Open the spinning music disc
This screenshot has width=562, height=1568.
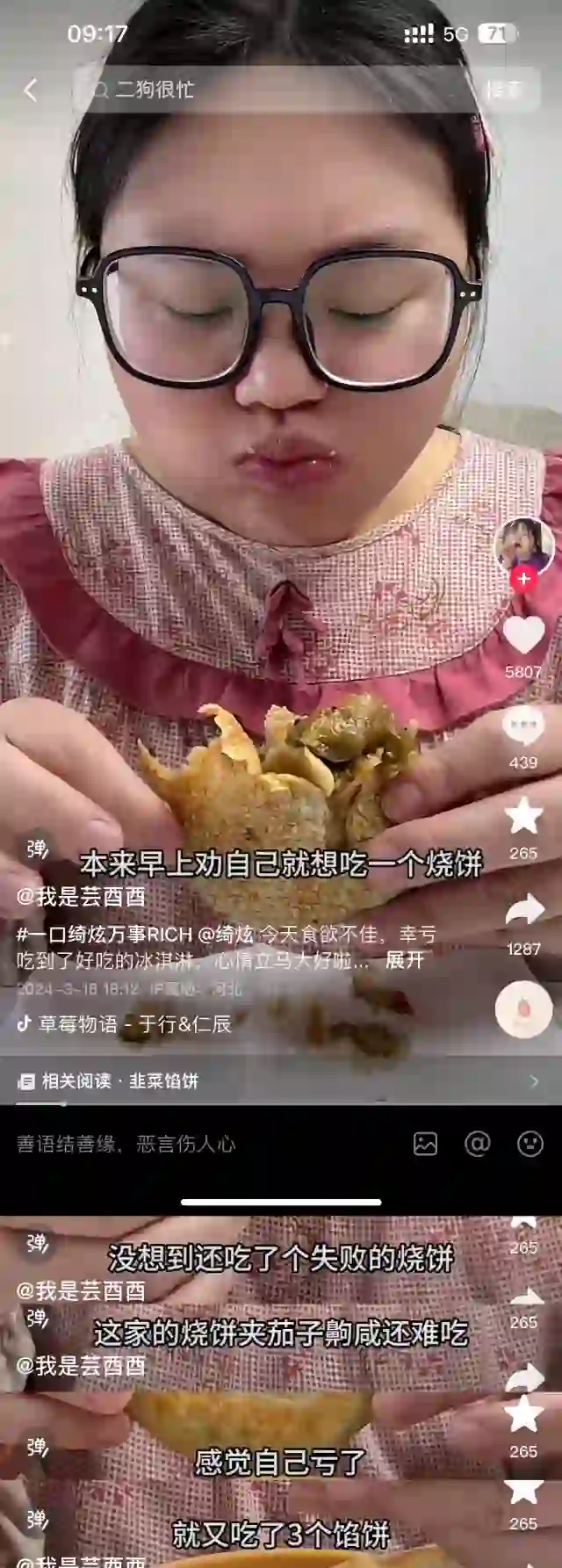pos(523,1008)
